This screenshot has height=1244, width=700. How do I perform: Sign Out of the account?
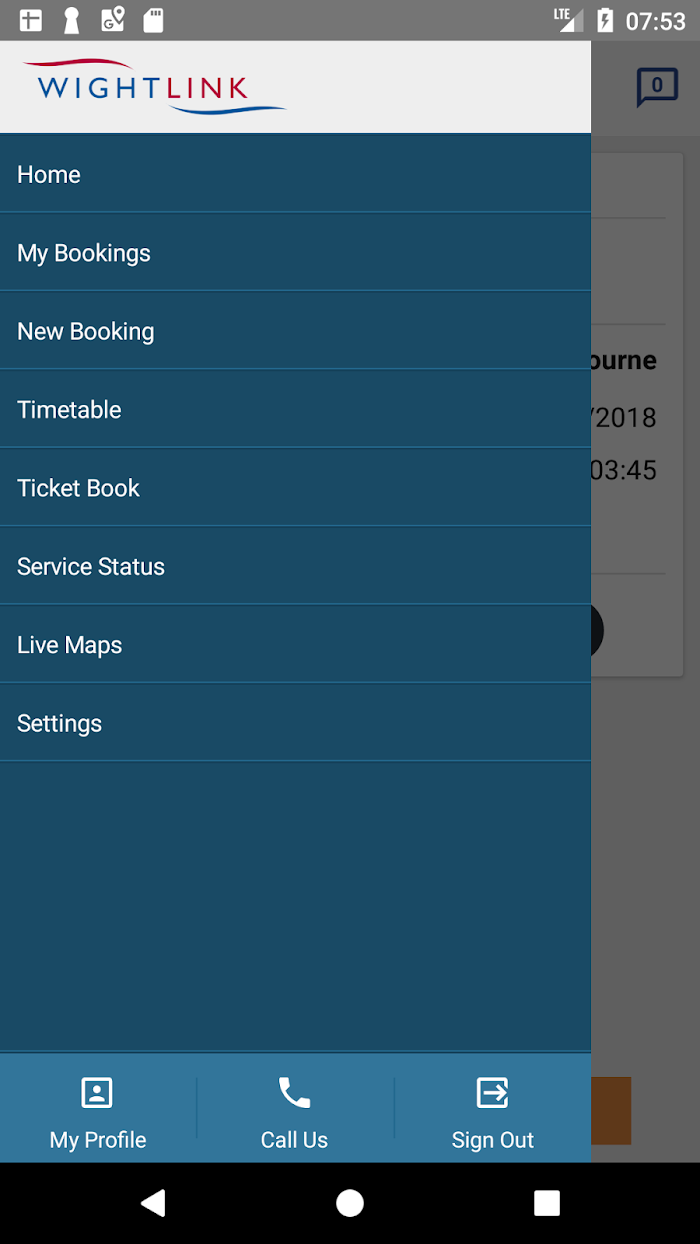(x=493, y=1108)
